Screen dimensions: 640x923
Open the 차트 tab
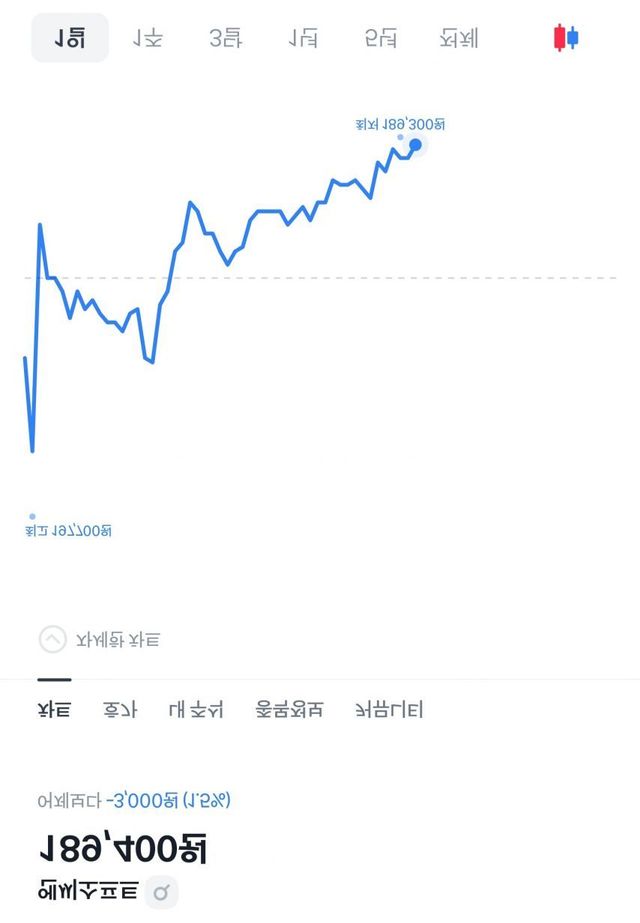[54, 710]
